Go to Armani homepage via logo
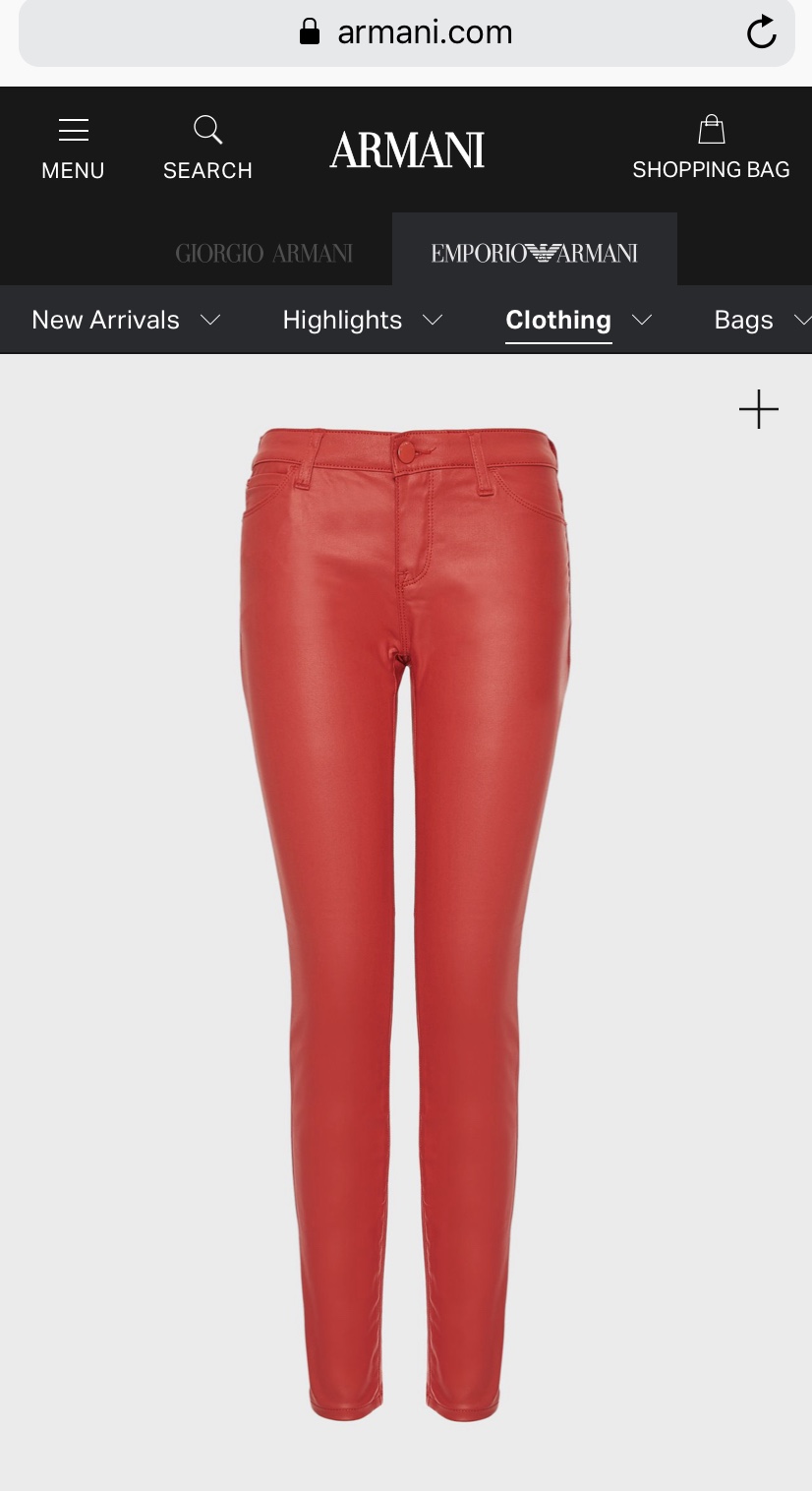The width and height of the screenshot is (812, 1491). click(407, 150)
